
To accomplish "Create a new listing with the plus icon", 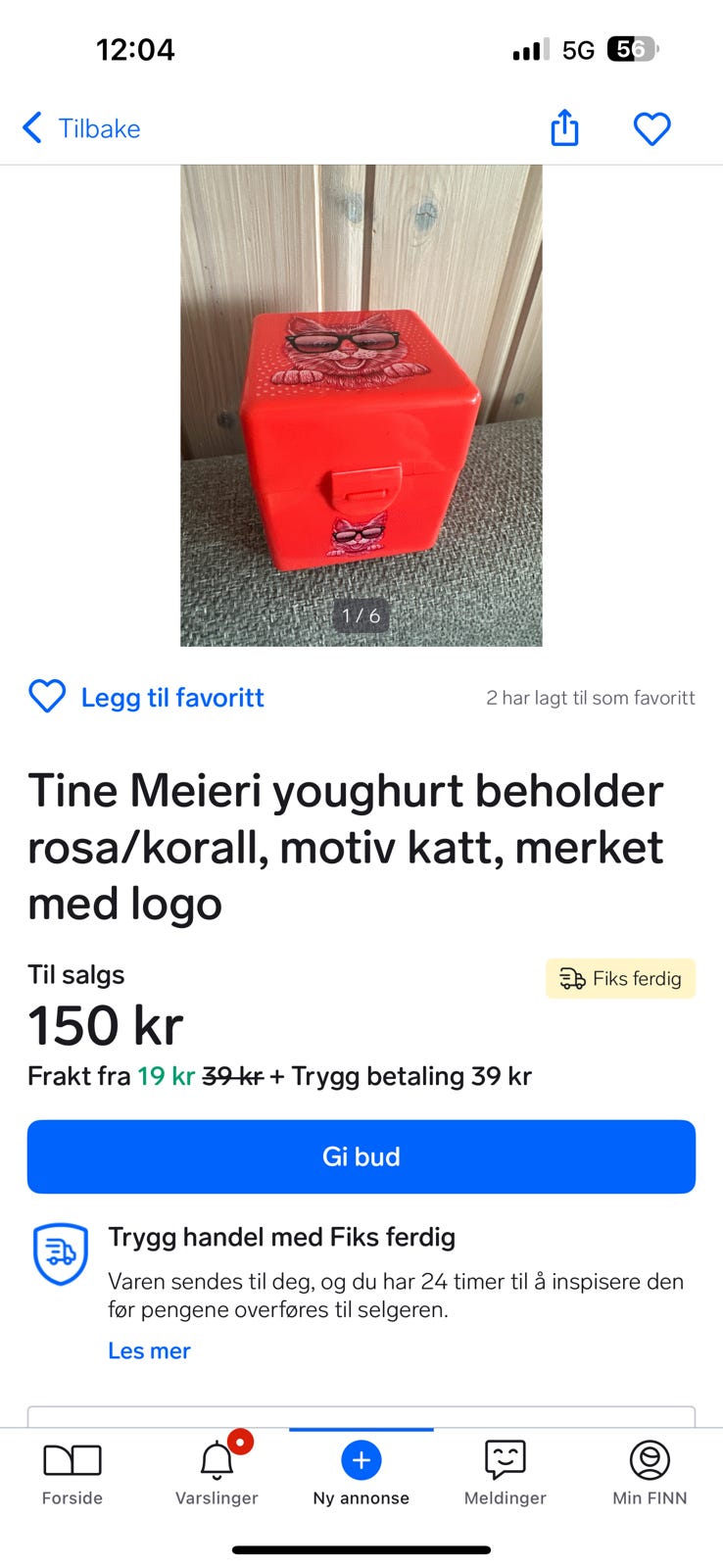I will point(361,1460).
